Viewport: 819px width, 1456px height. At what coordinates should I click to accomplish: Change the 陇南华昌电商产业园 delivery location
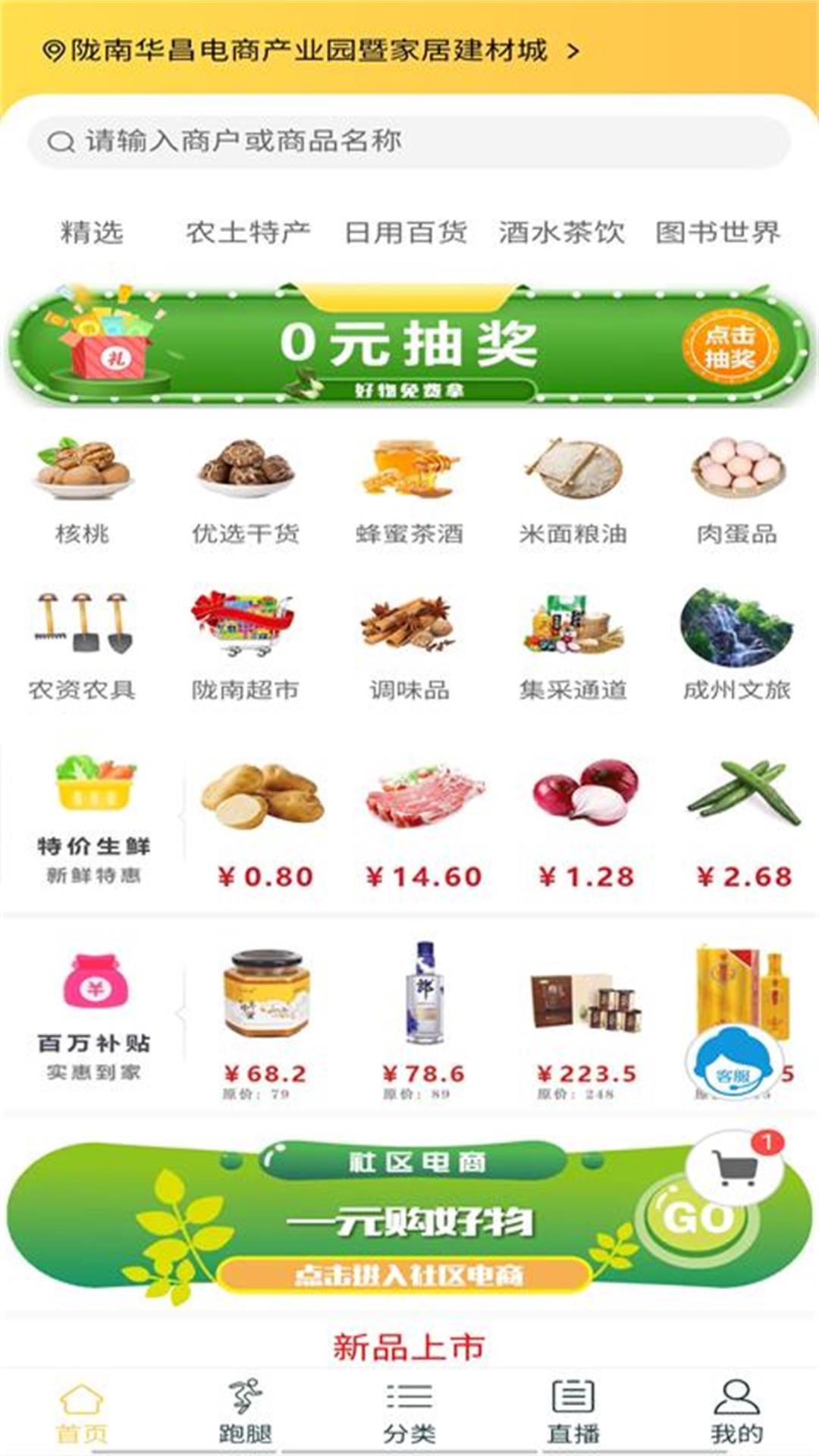click(x=311, y=51)
